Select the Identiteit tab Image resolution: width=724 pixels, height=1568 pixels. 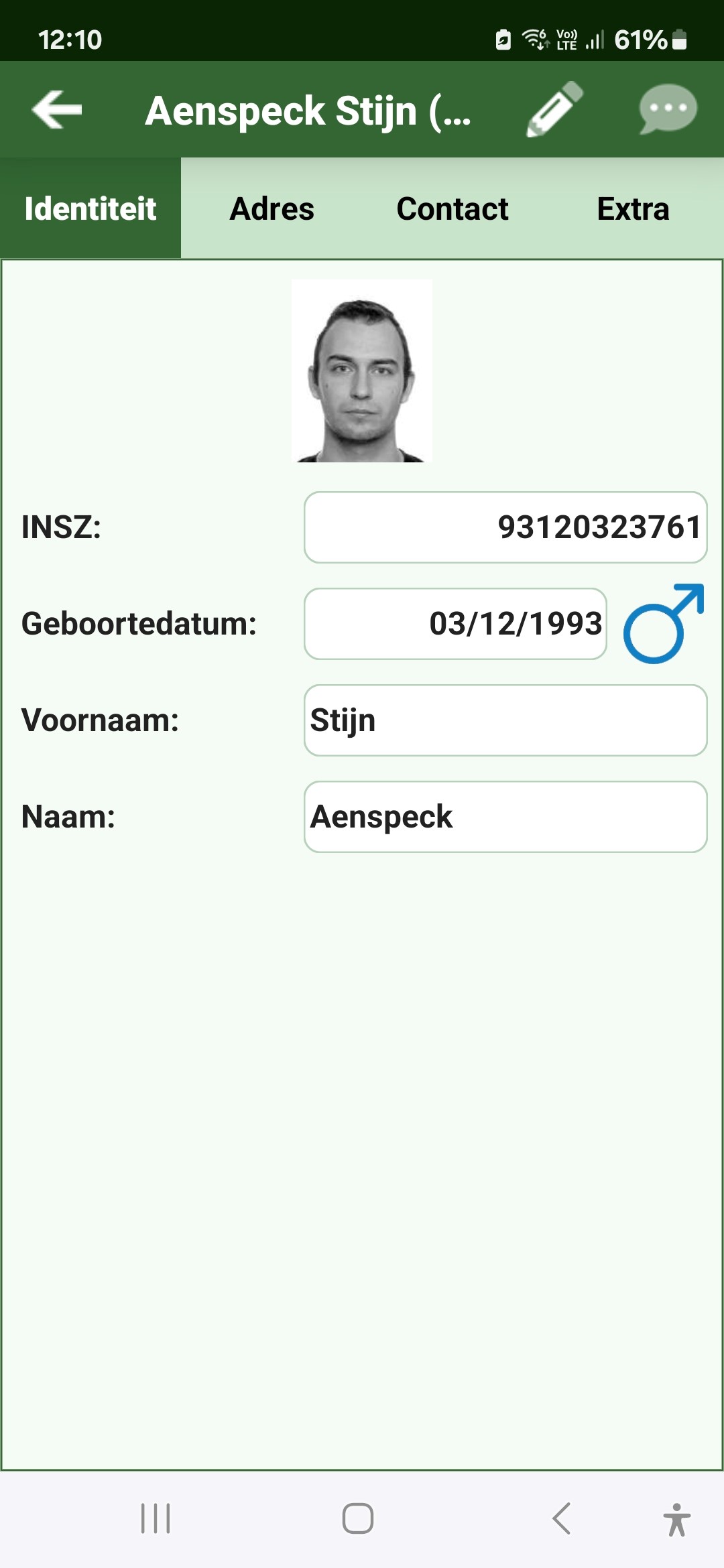click(x=90, y=208)
